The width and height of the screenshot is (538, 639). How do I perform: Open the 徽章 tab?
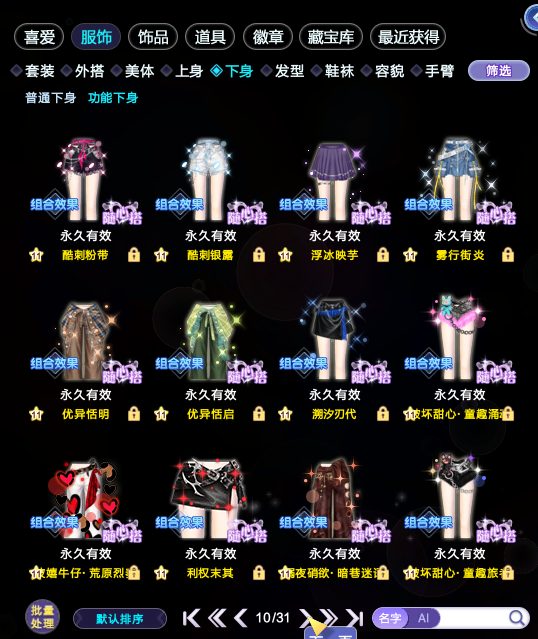268,37
